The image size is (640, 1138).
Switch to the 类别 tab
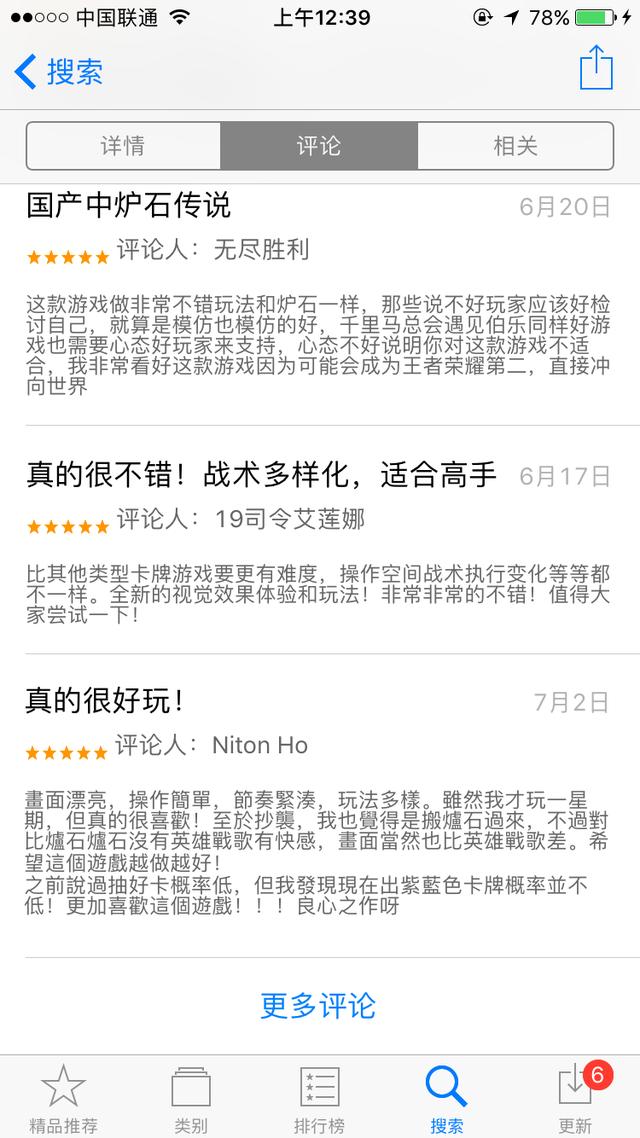191,1098
